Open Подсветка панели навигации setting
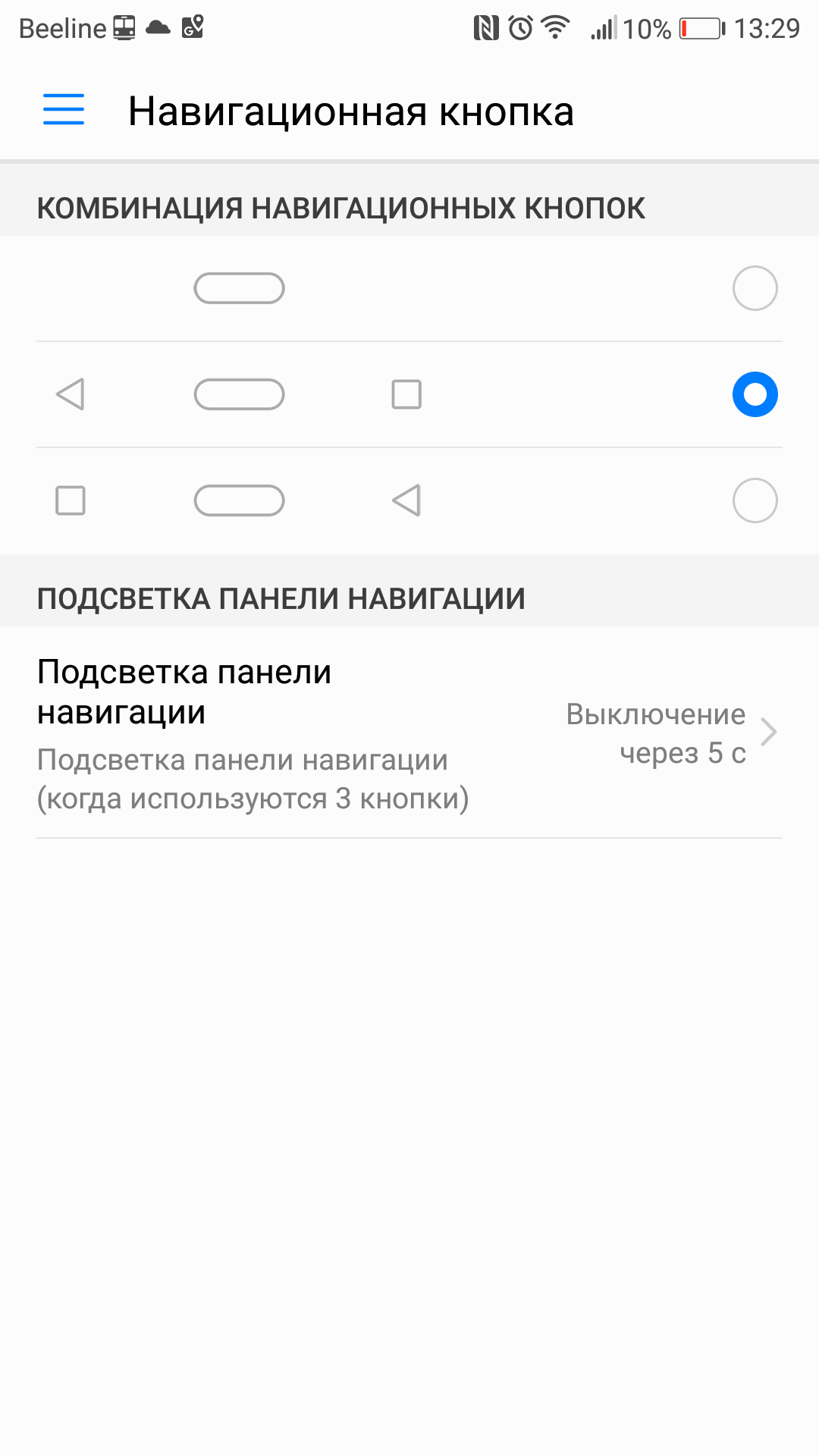 [x=409, y=733]
